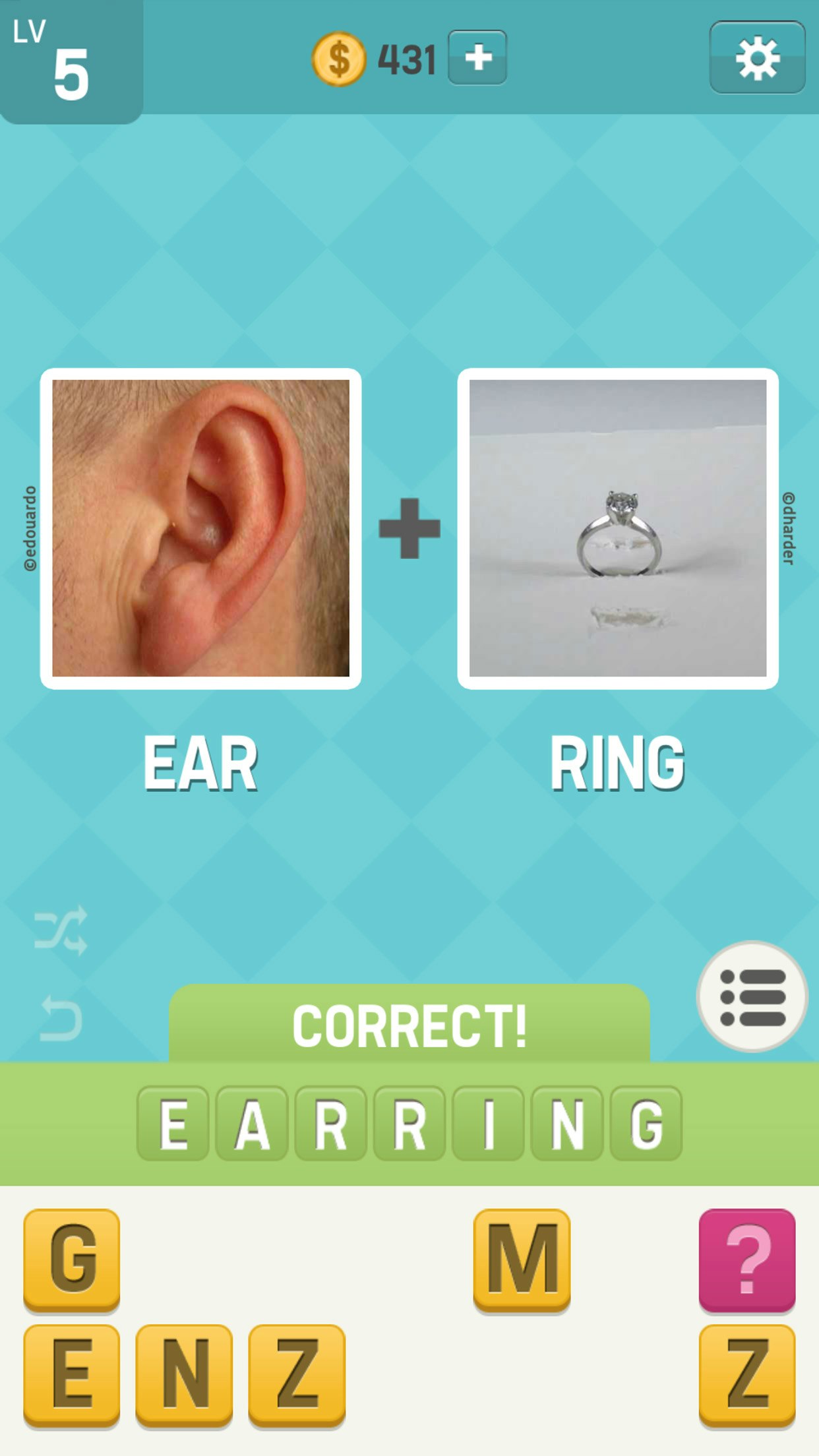Shuffle the letter tiles
This screenshot has height=1456, width=819.
61,930
